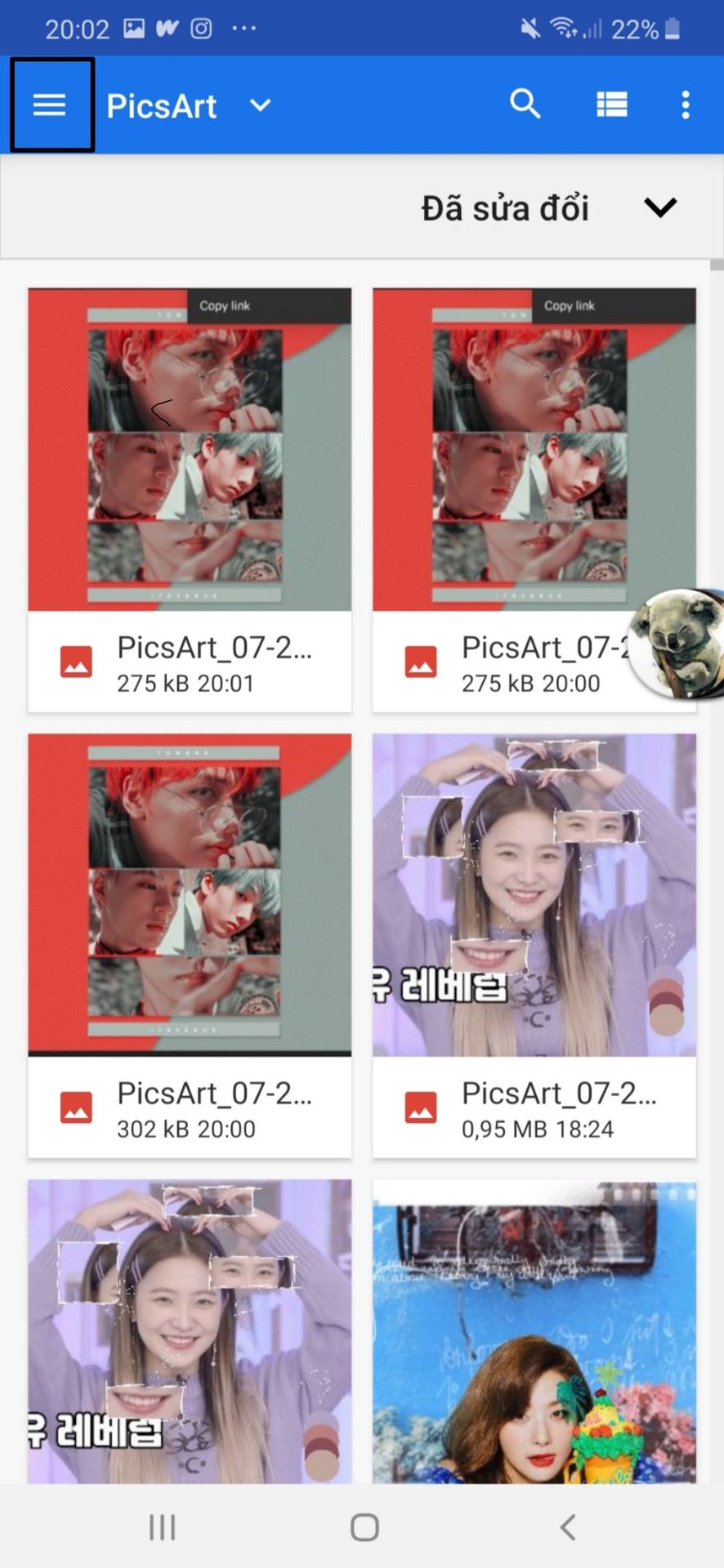
Task: Switch to list view layout
Action: [612, 105]
